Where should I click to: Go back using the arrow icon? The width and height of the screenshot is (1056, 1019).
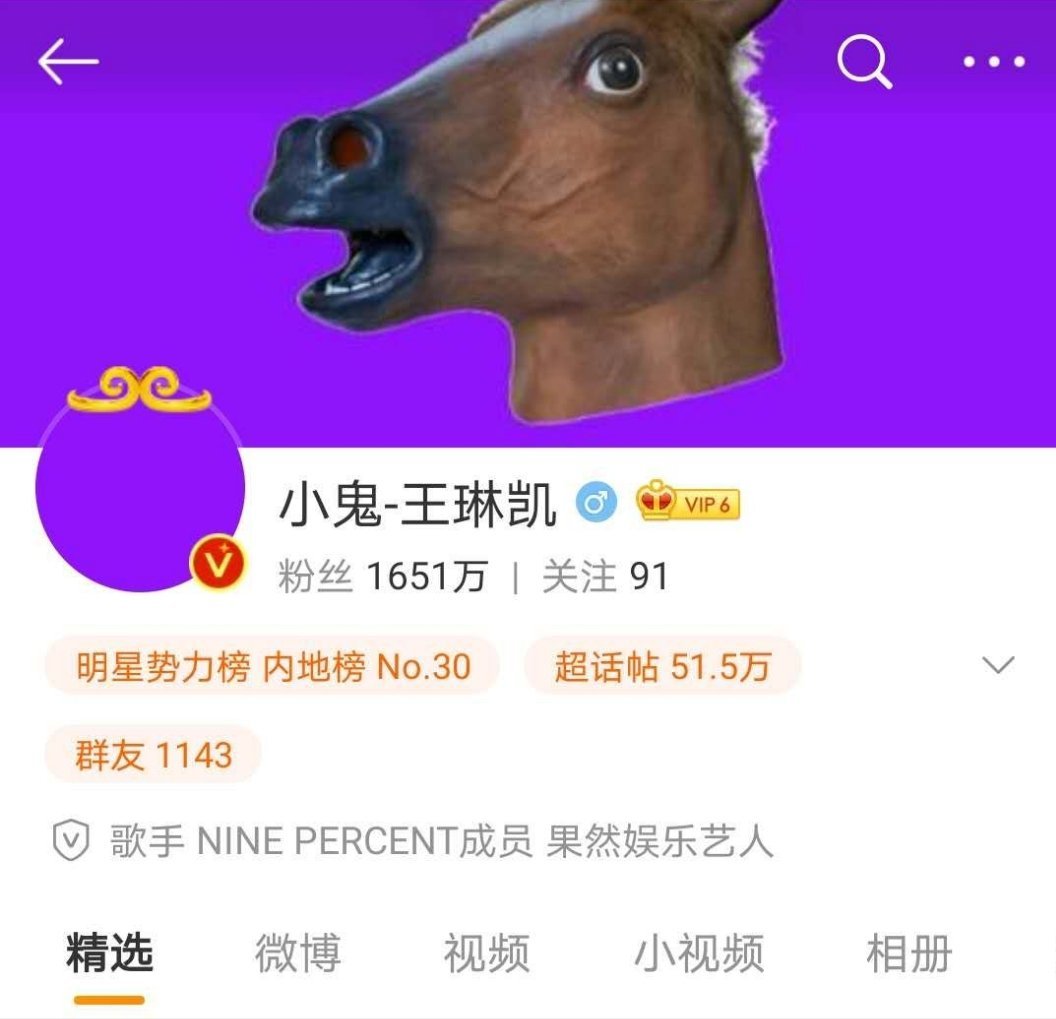68,62
